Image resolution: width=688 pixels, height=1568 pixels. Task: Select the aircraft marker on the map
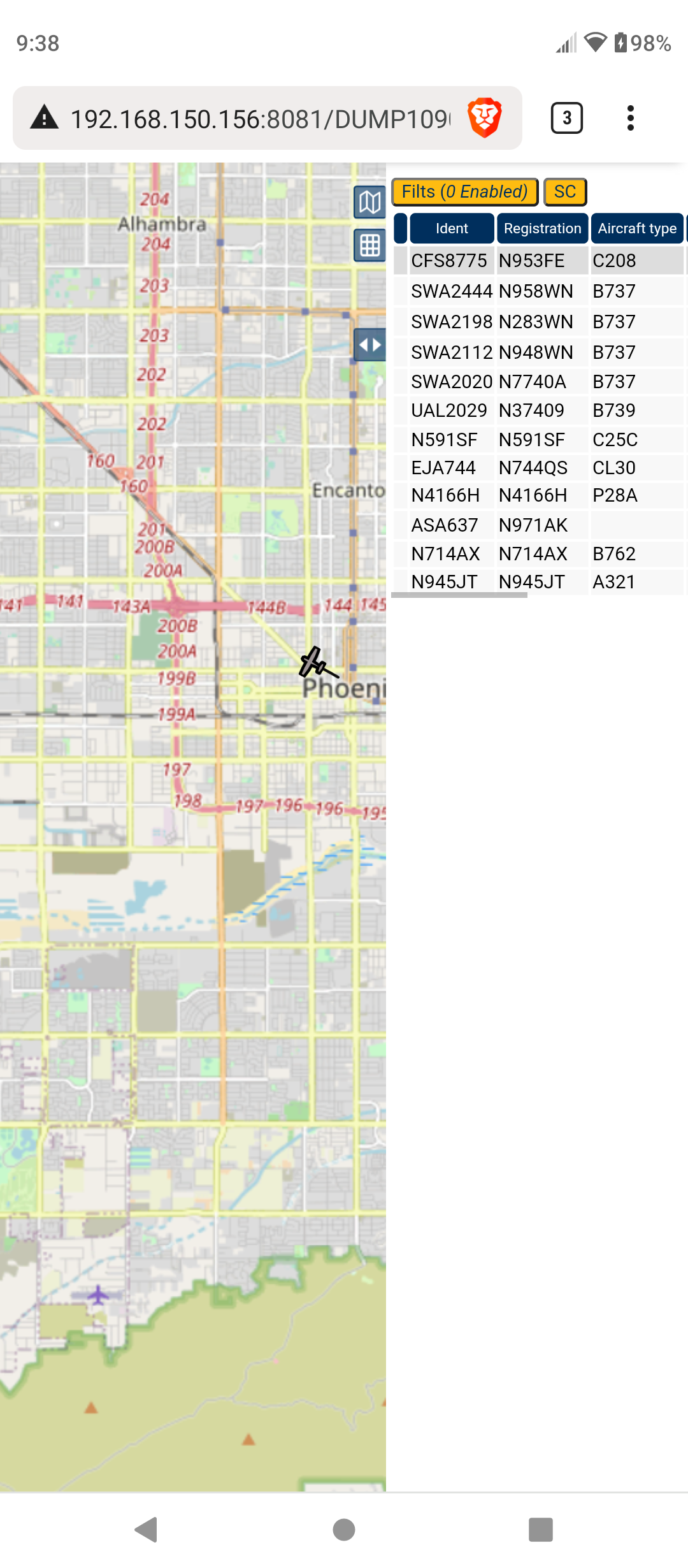coord(317,663)
